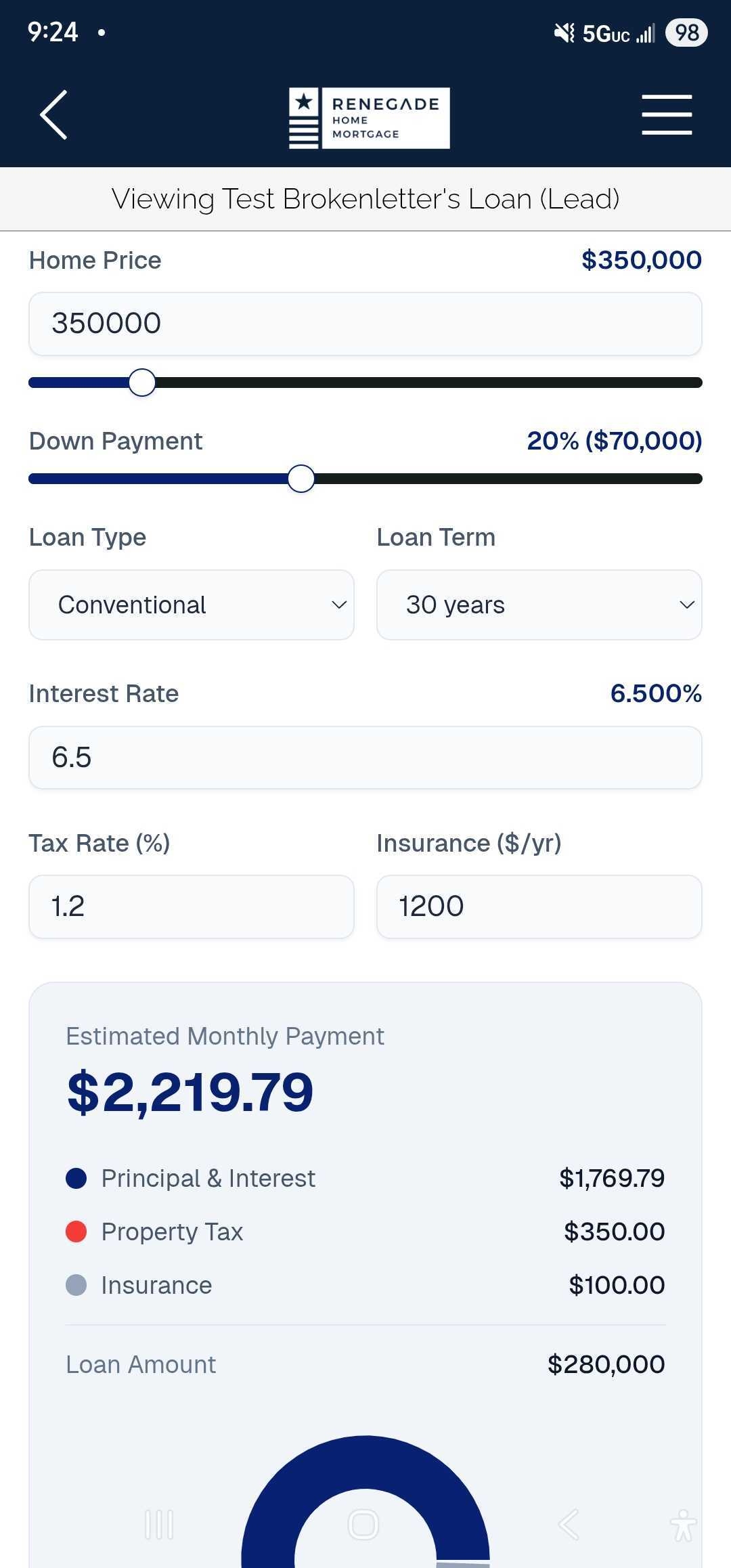
Task: Tap the back arrow in the header
Action: coord(56,114)
